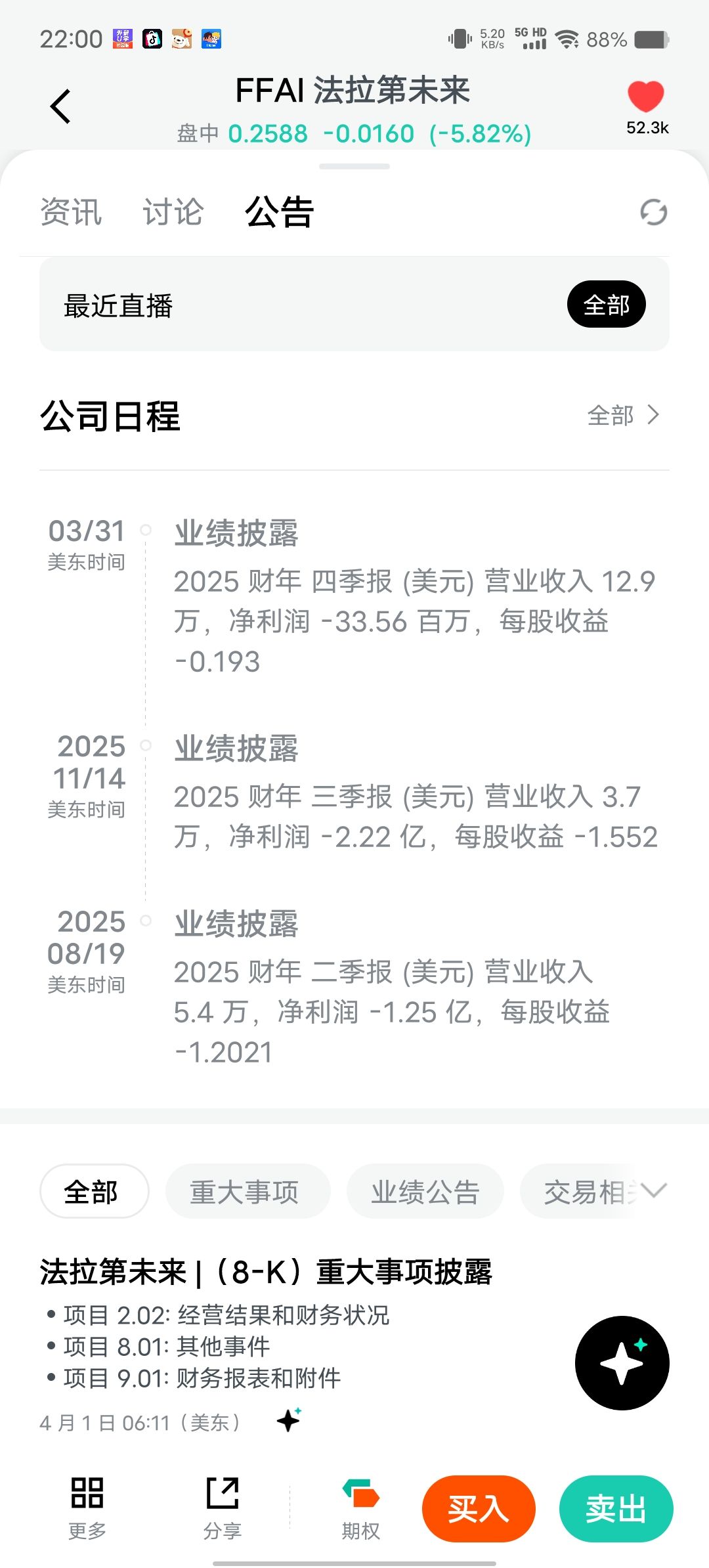View 全部 for 公司日程
709x1568 pixels.
pyautogui.click(x=623, y=416)
